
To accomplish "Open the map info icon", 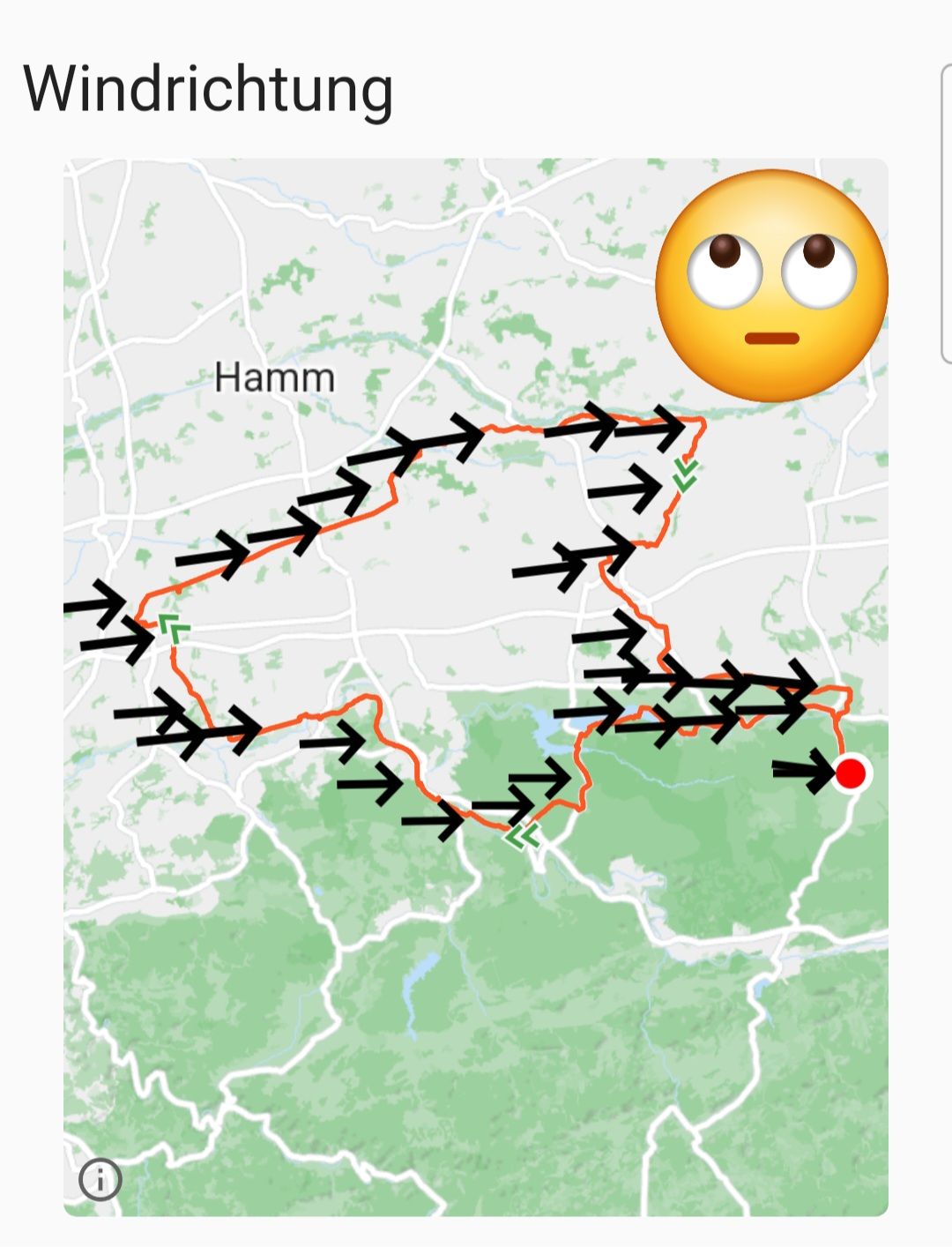I will click(x=100, y=1179).
